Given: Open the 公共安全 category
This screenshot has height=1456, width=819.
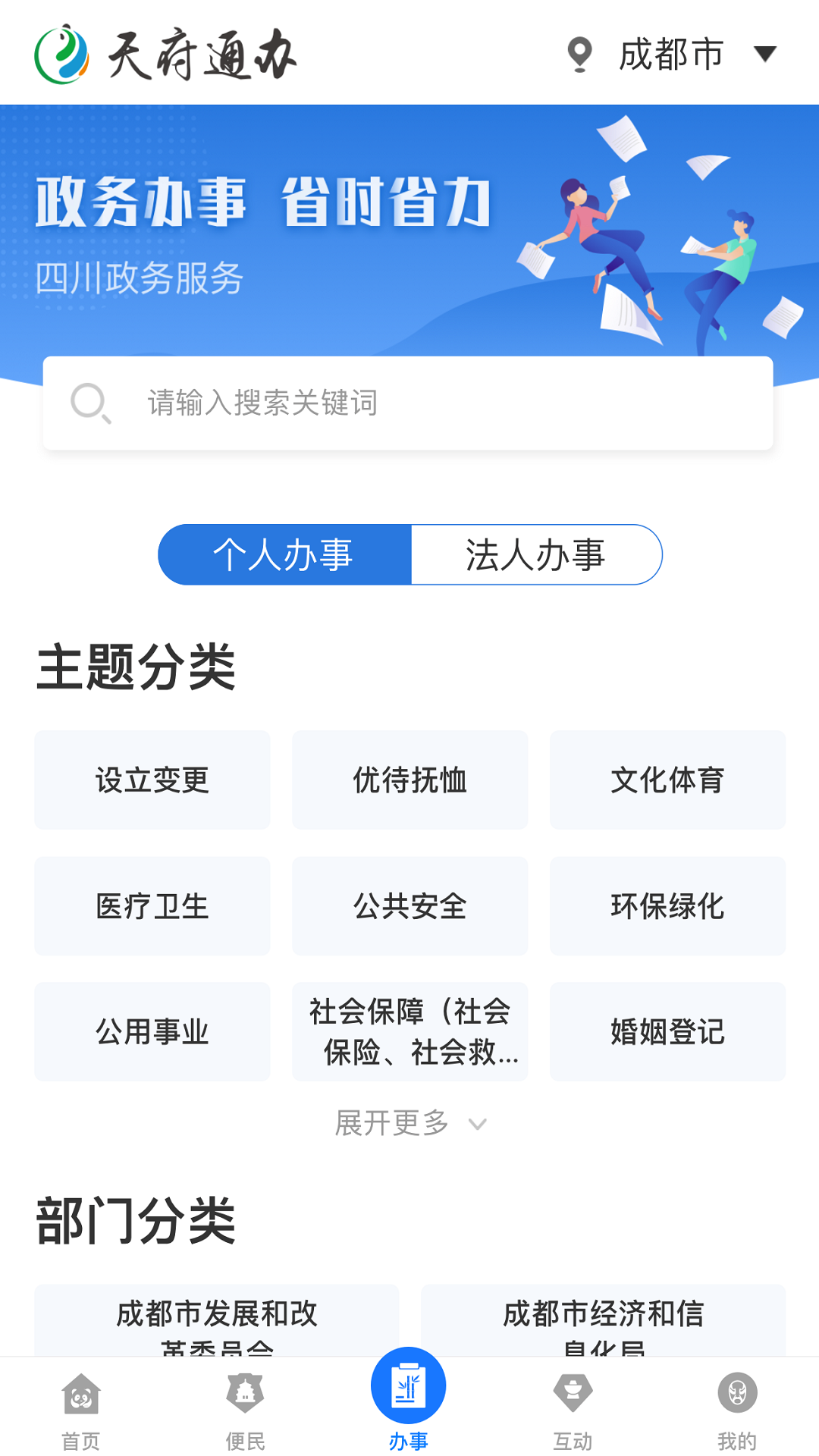Looking at the screenshot, I should pyautogui.click(x=409, y=905).
